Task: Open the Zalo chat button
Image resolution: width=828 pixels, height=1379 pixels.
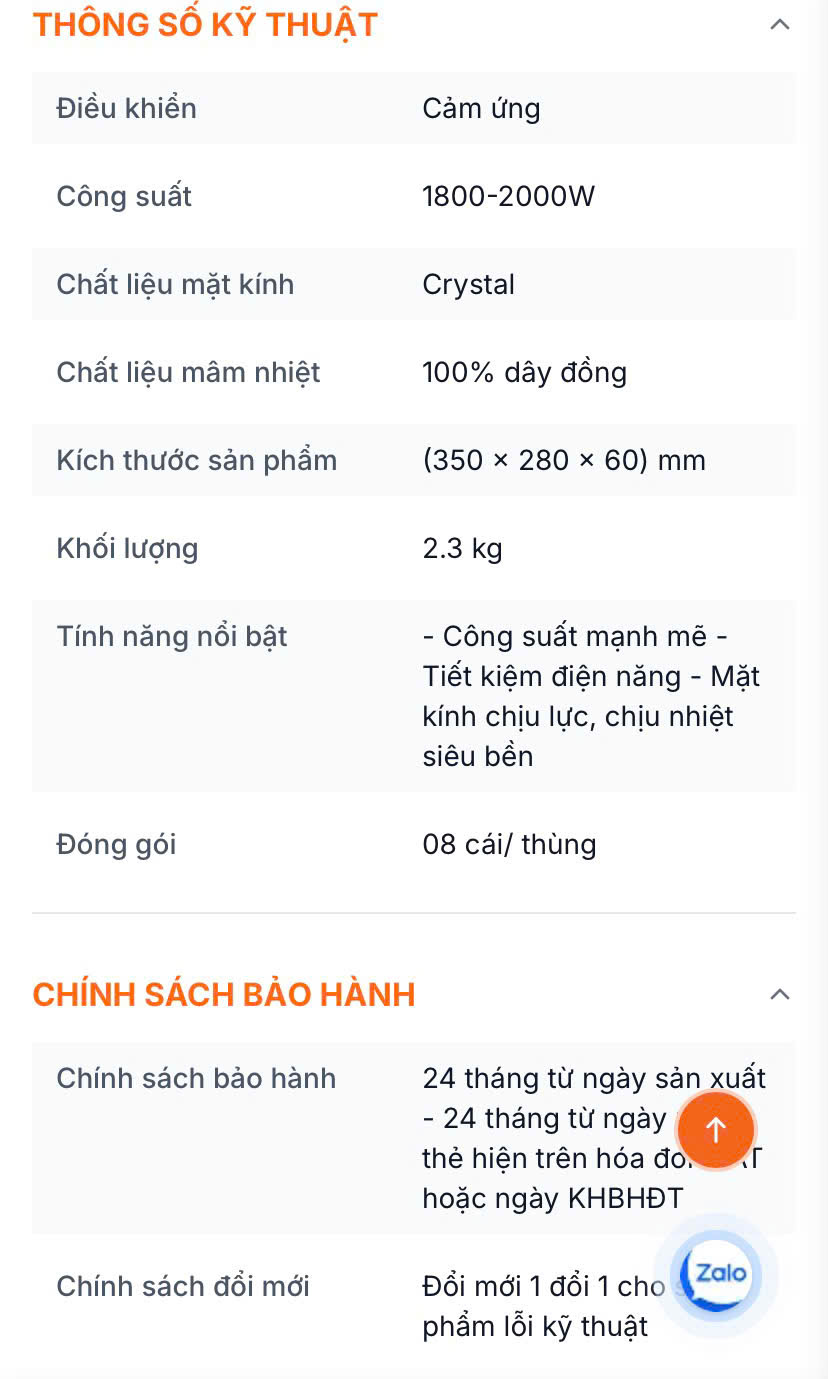Action: pyautogui.click(x=718, y=1275)
